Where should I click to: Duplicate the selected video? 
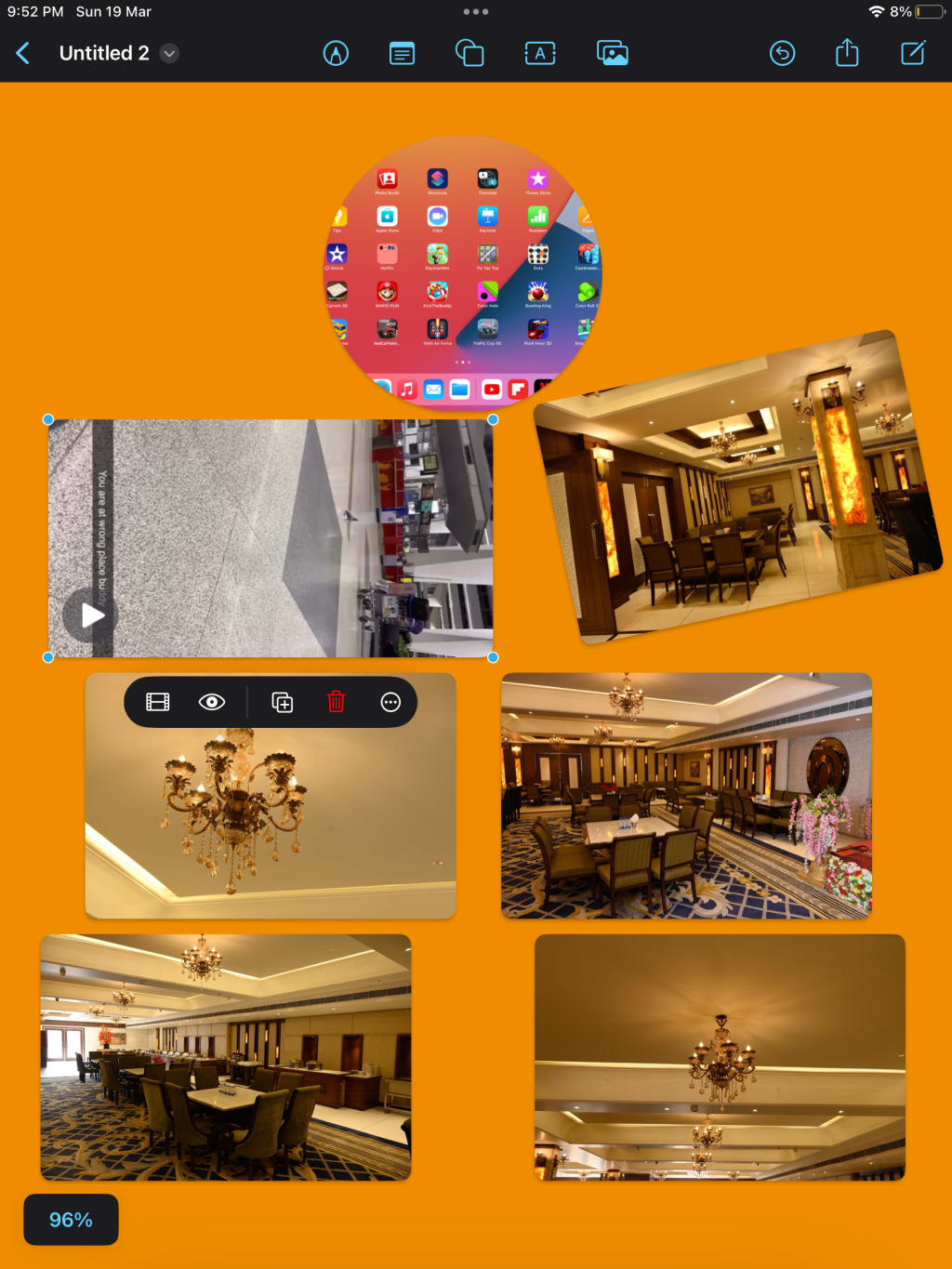point(283,702)
